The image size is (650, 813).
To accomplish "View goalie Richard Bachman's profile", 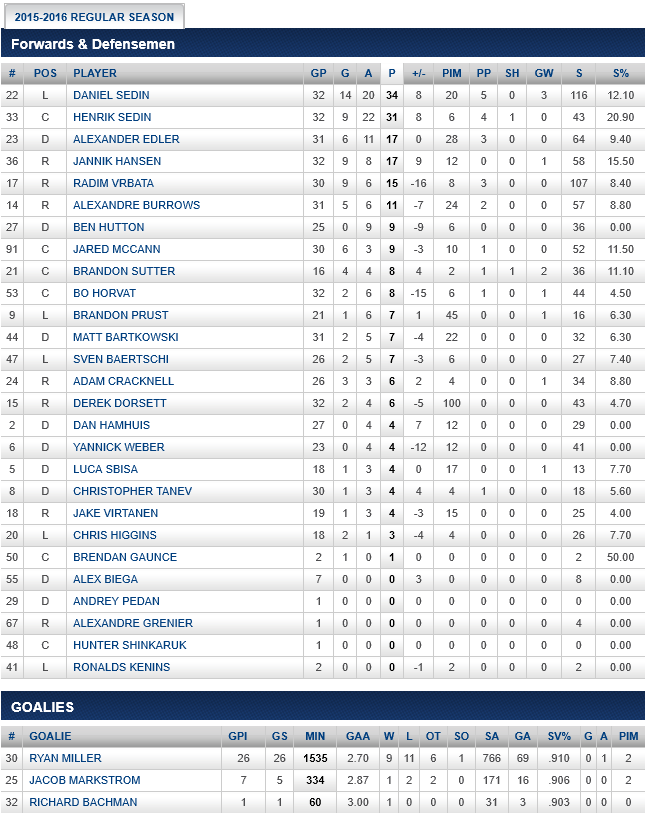I will pos(84,802).
